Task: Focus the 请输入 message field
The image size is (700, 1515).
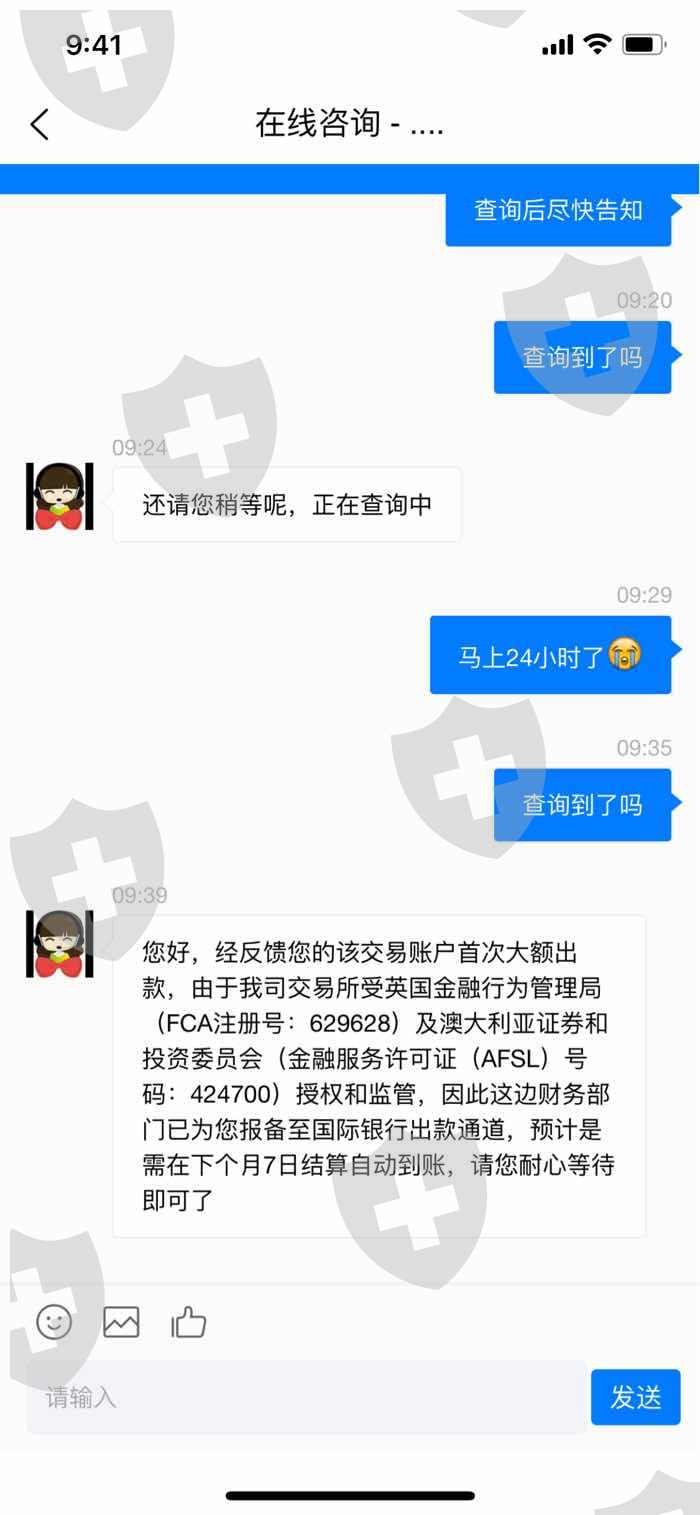Action: 306,1397
